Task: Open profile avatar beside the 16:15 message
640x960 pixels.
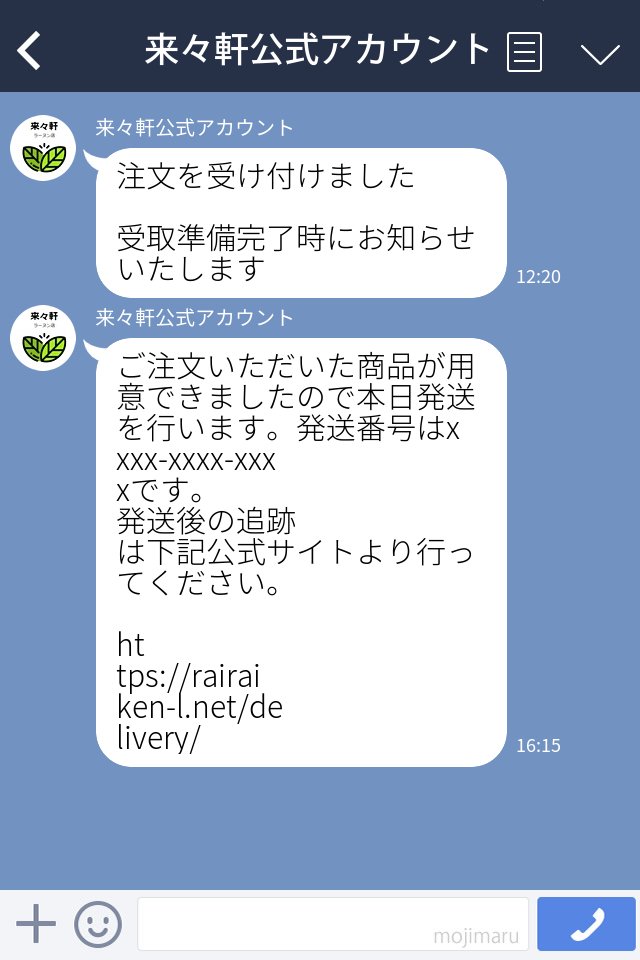Action: pos(43,338)
